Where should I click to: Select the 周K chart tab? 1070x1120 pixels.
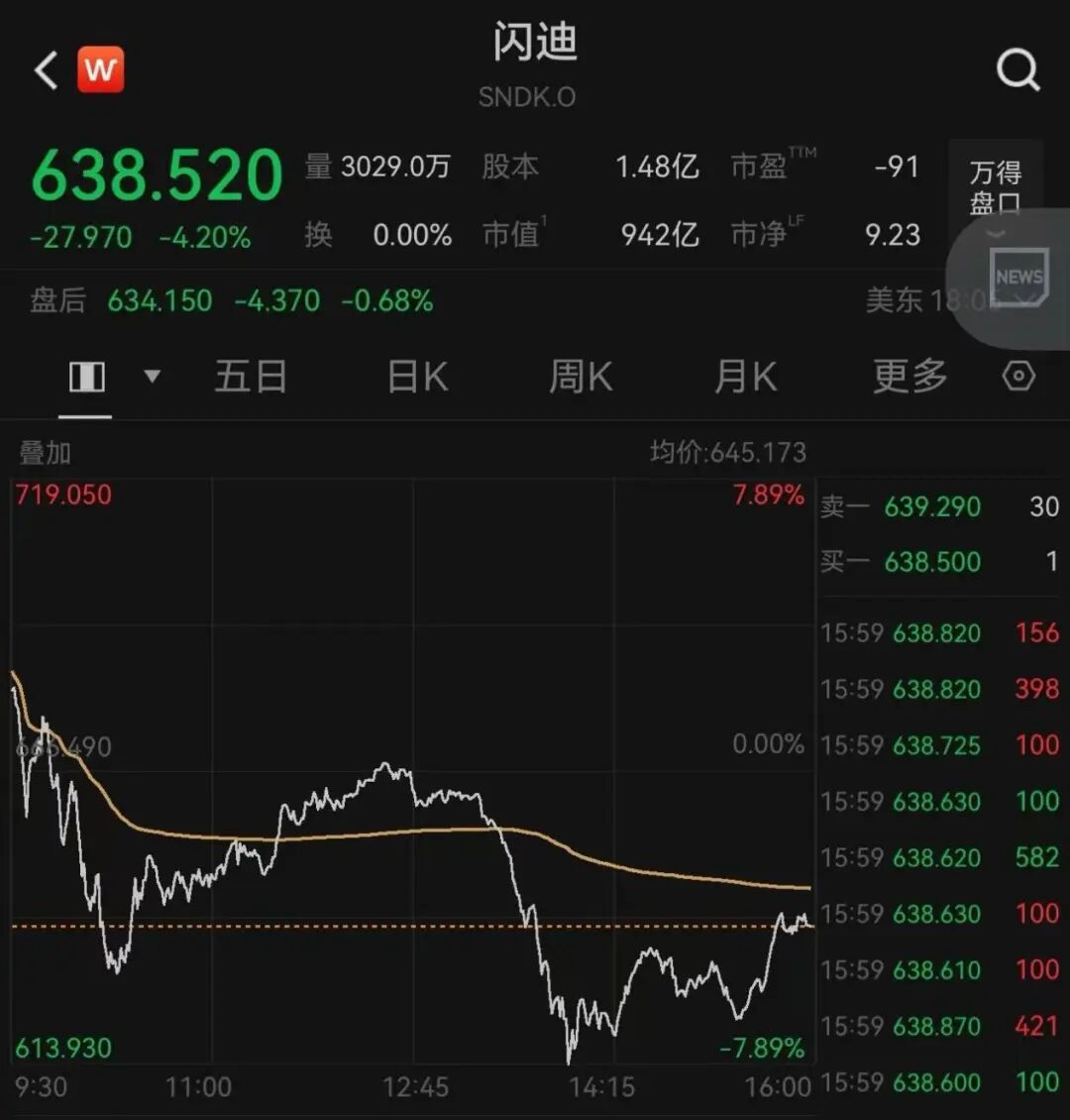pos(581,378)
